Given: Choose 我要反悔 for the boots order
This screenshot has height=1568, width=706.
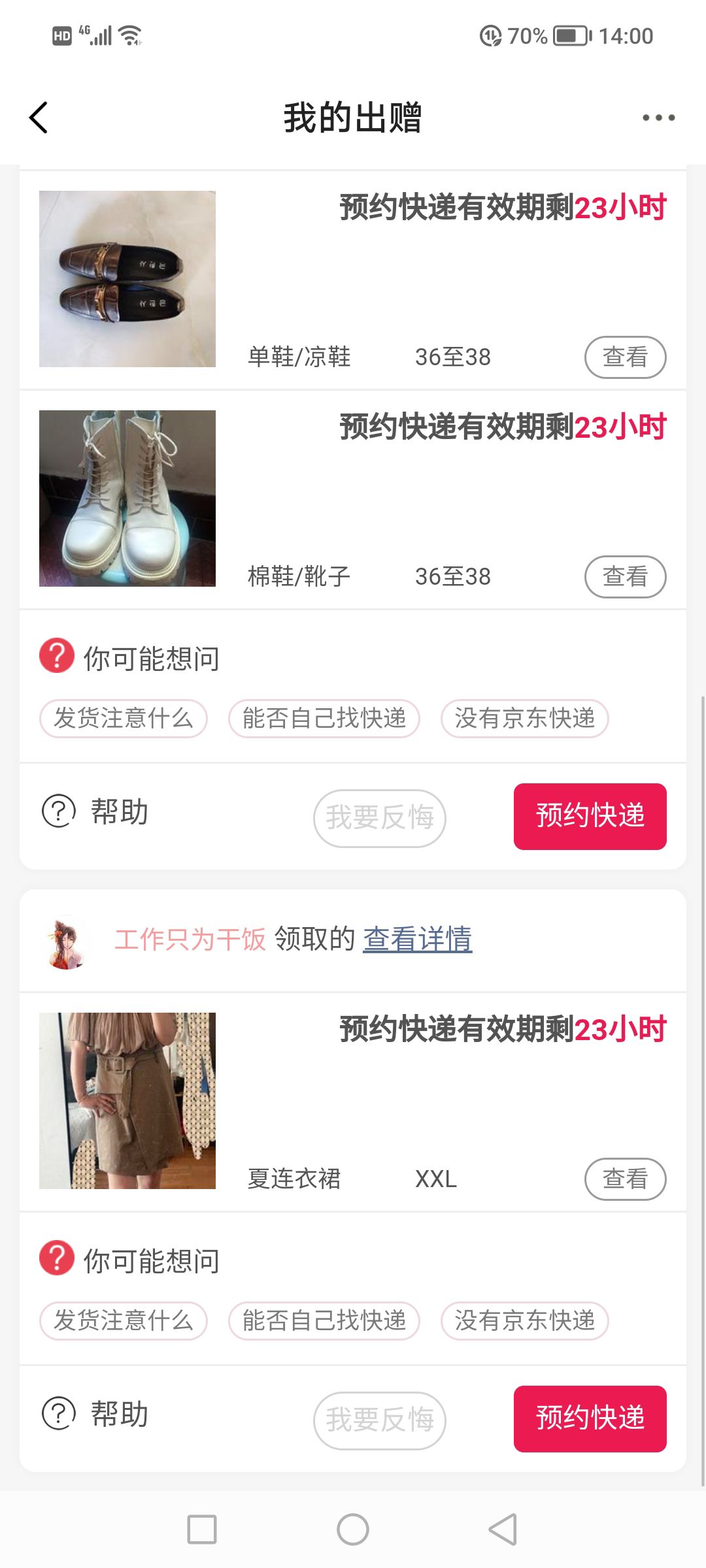Looking at the screenshot, I should click(x=380, y=818).
